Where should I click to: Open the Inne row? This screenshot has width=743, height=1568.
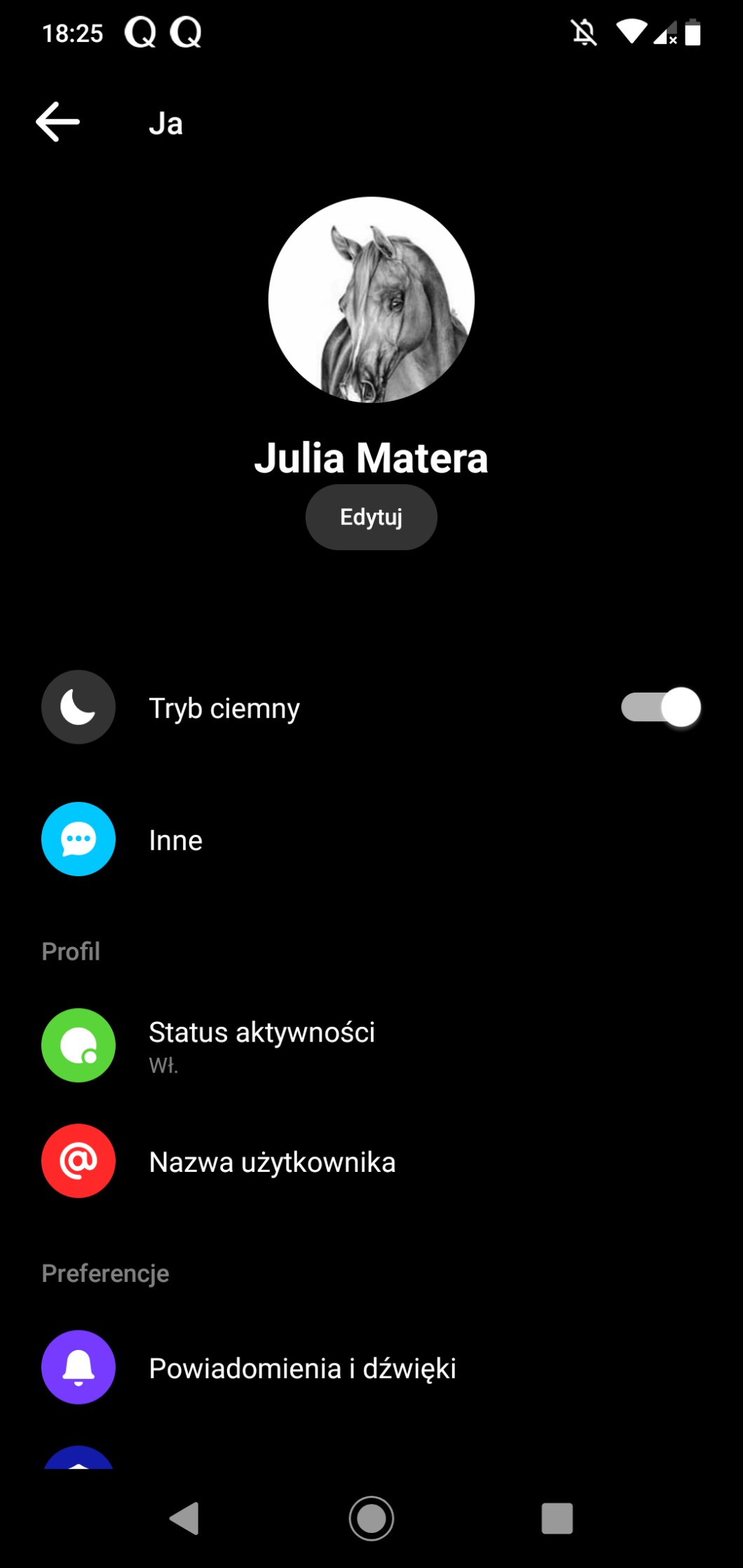(x=175, y=840)
